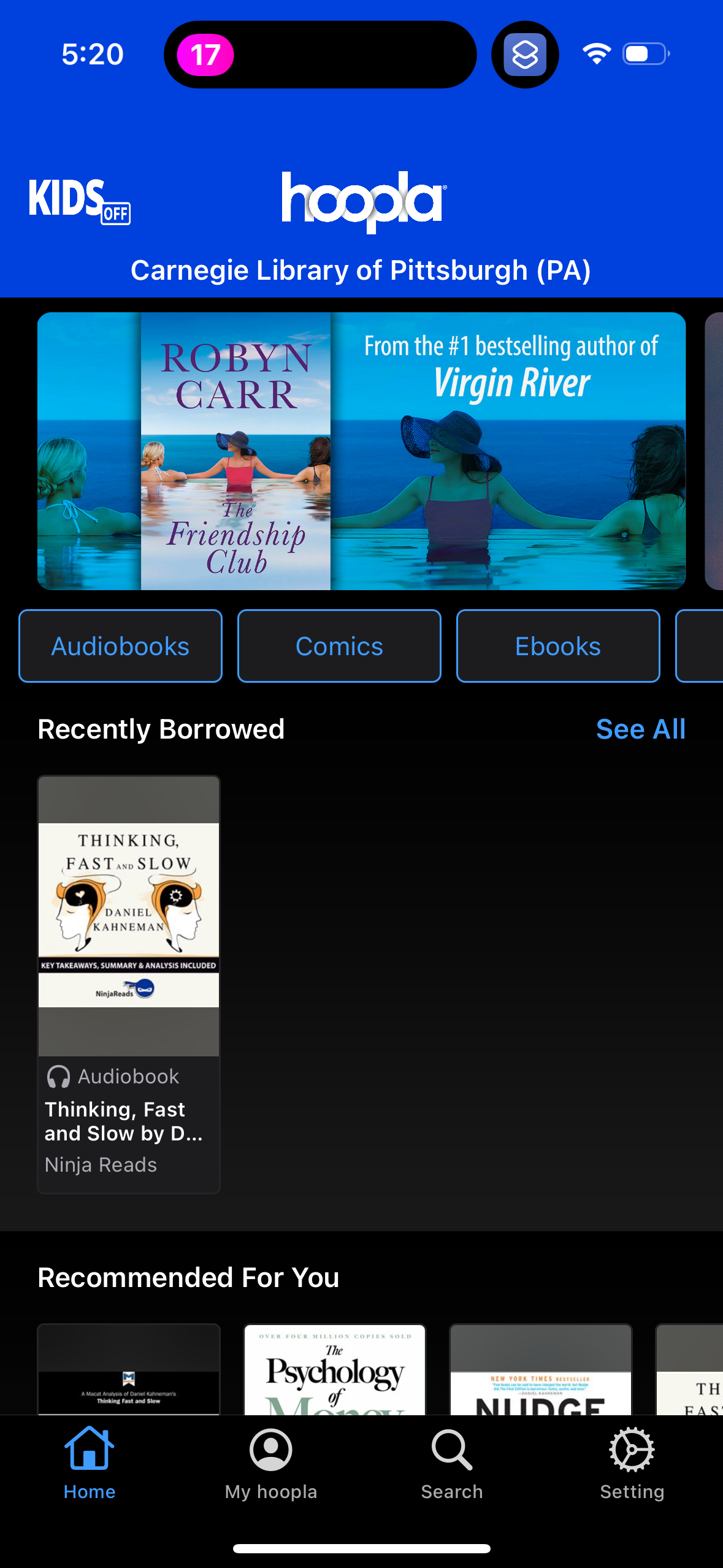Open the Comics category

339,645
